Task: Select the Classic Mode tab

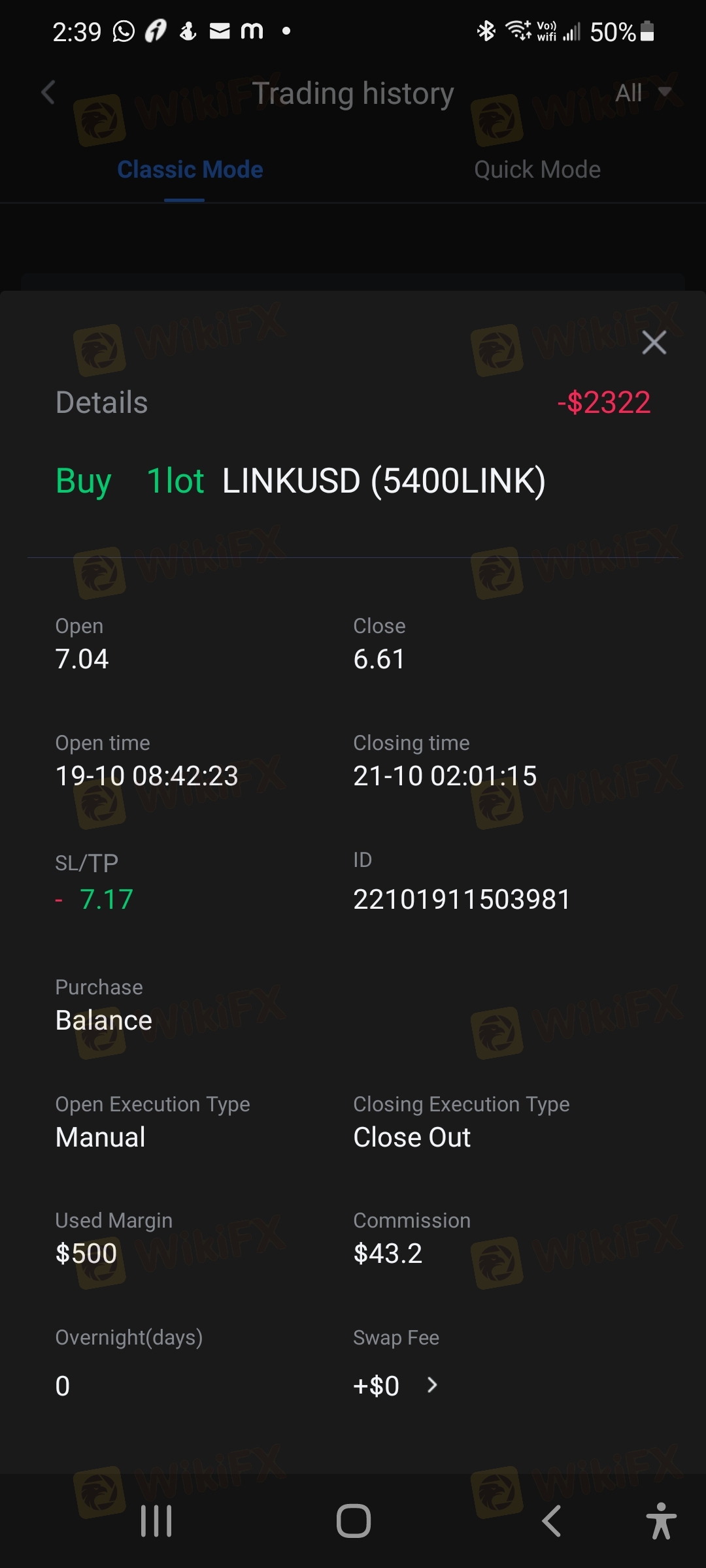Action: point(190,170)
